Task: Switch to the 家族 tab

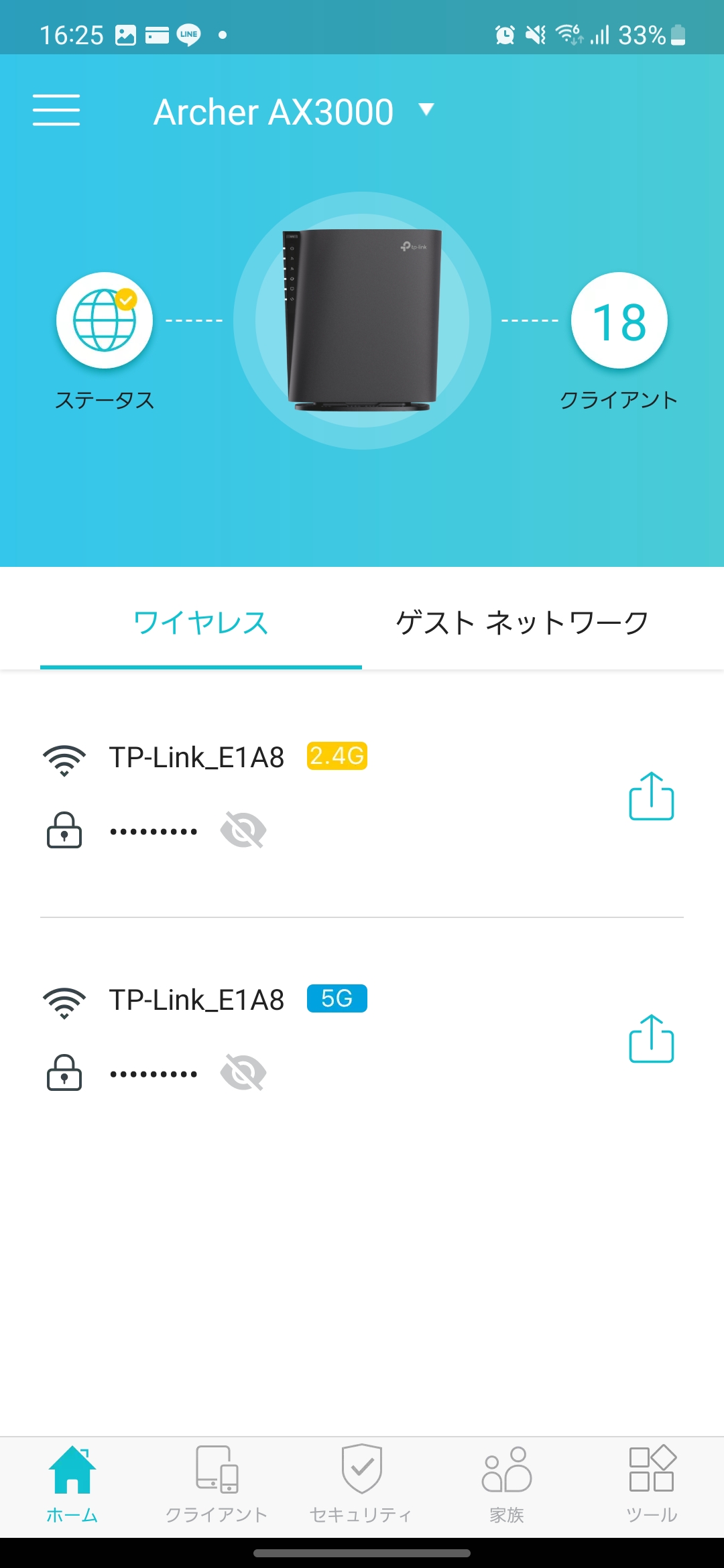Action: pos(507,1484)
